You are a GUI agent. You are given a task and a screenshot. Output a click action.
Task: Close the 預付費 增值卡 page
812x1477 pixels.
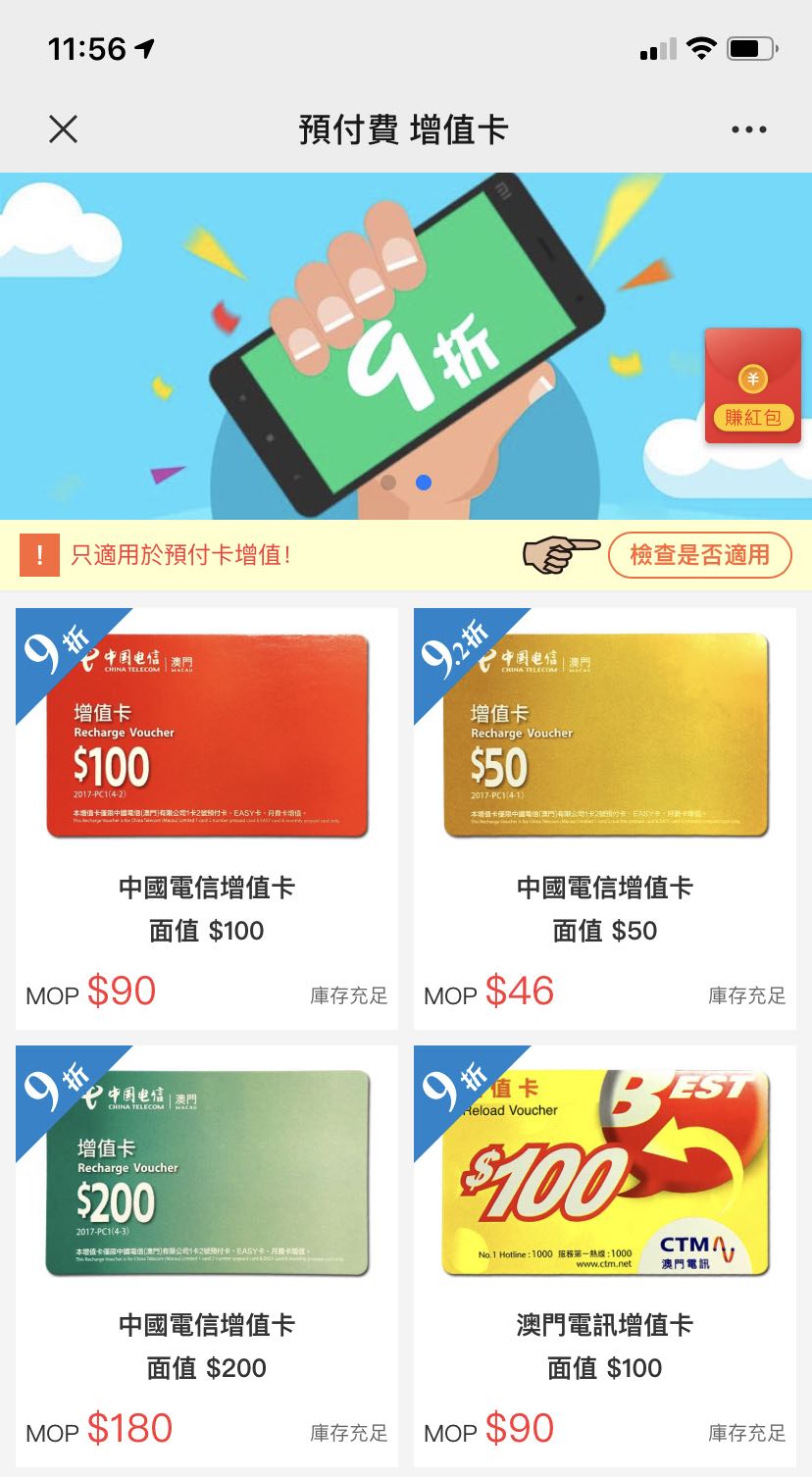[x=63, y=128]
